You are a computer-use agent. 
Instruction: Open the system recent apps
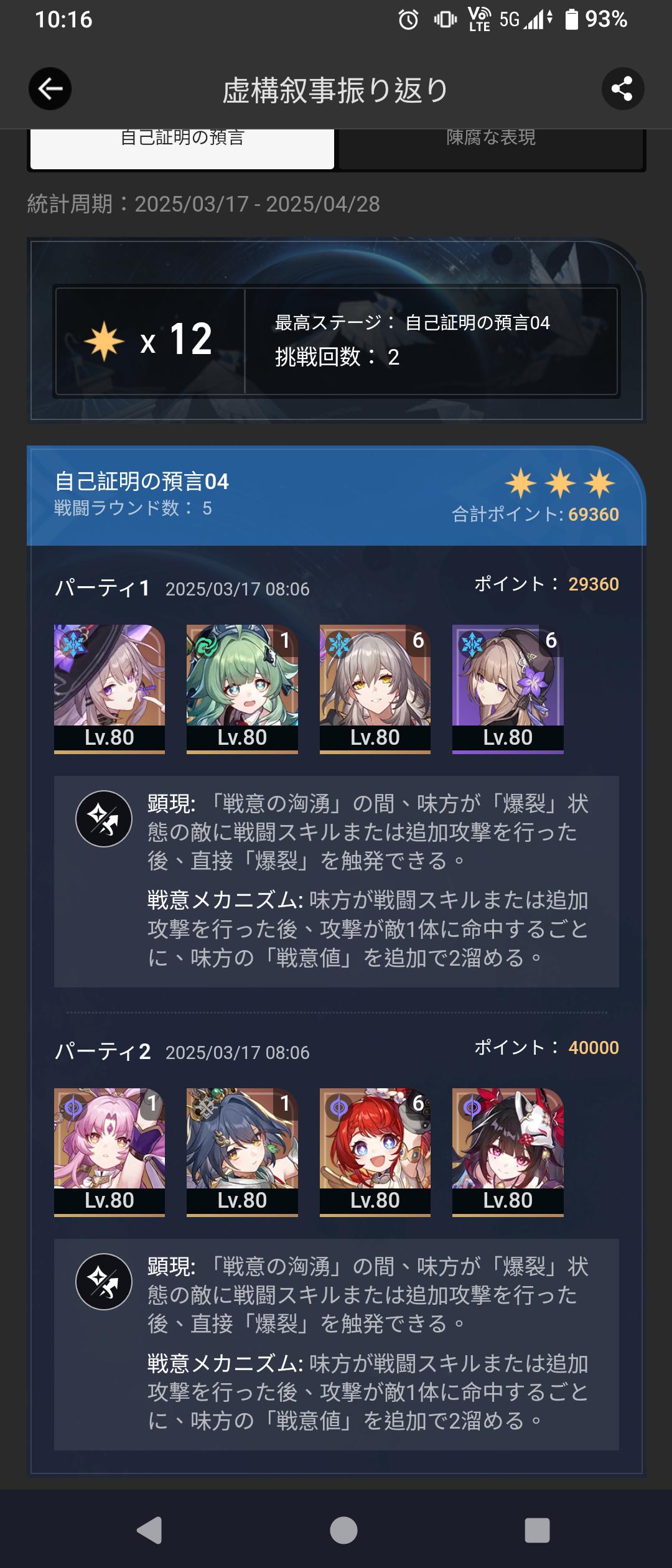[x=536, y=1530]
